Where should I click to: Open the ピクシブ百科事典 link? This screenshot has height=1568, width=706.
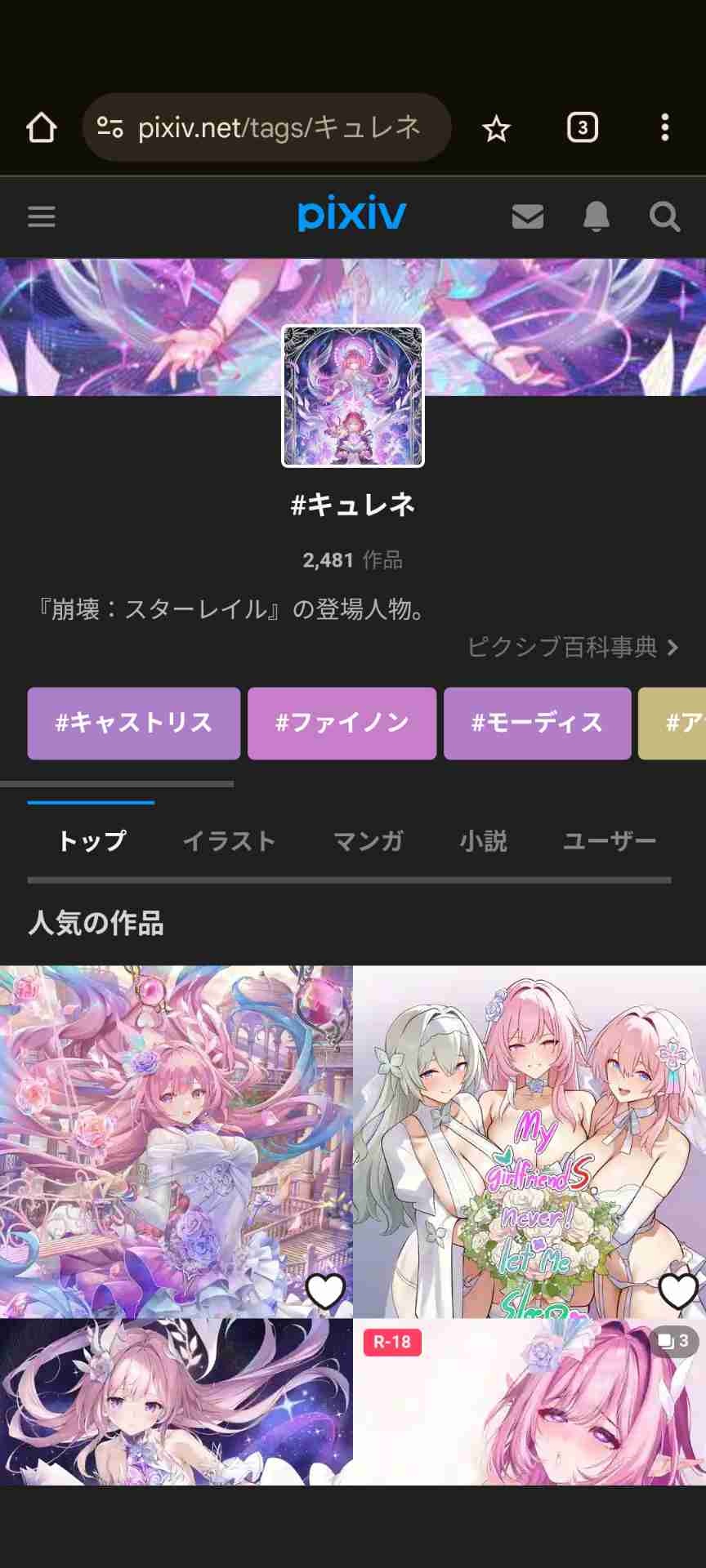[x=572, y=647]
